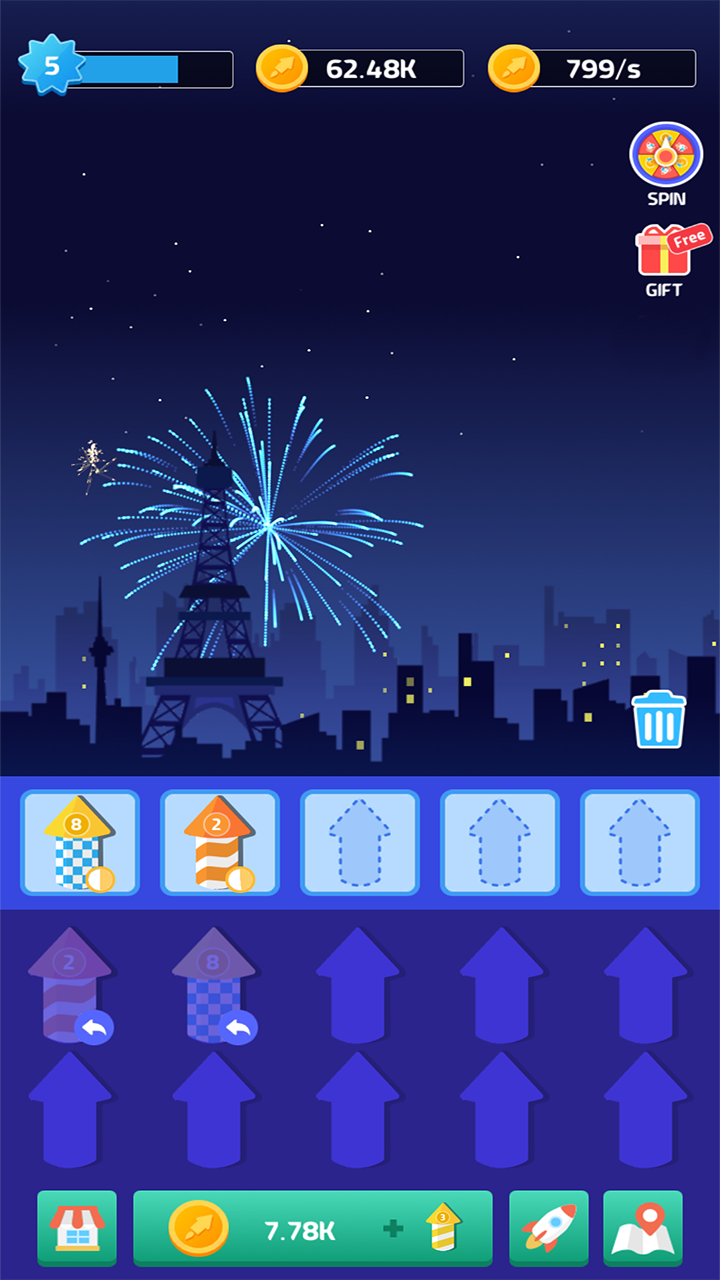Open the rocket menu

[x=549, y=1229]
